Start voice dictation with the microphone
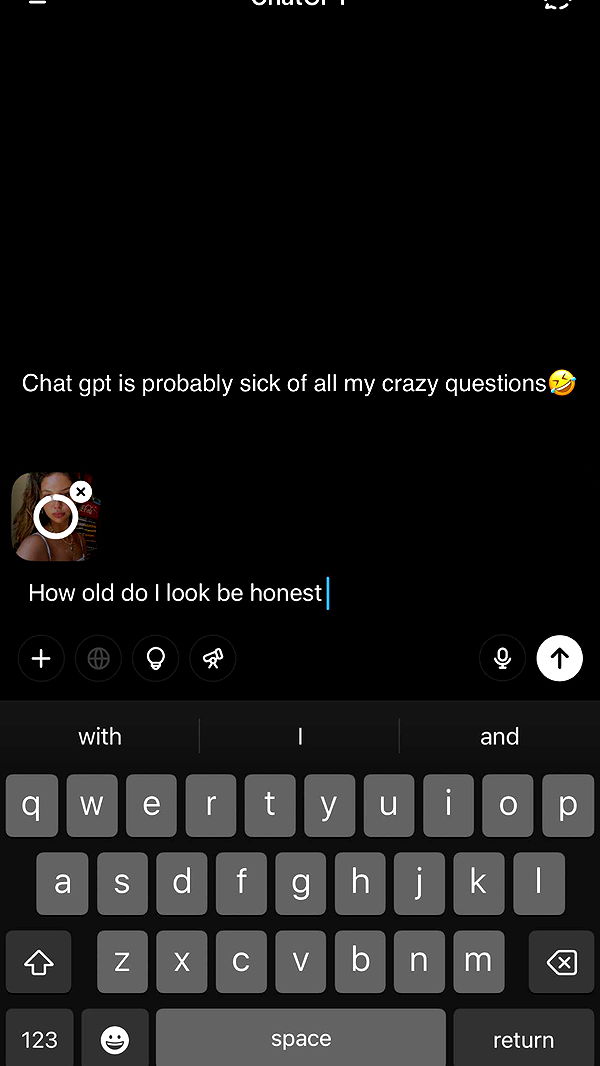Image resolution: width=600 pixels, height=1066 pixels. pyautogui.click(x=502, y=658)
